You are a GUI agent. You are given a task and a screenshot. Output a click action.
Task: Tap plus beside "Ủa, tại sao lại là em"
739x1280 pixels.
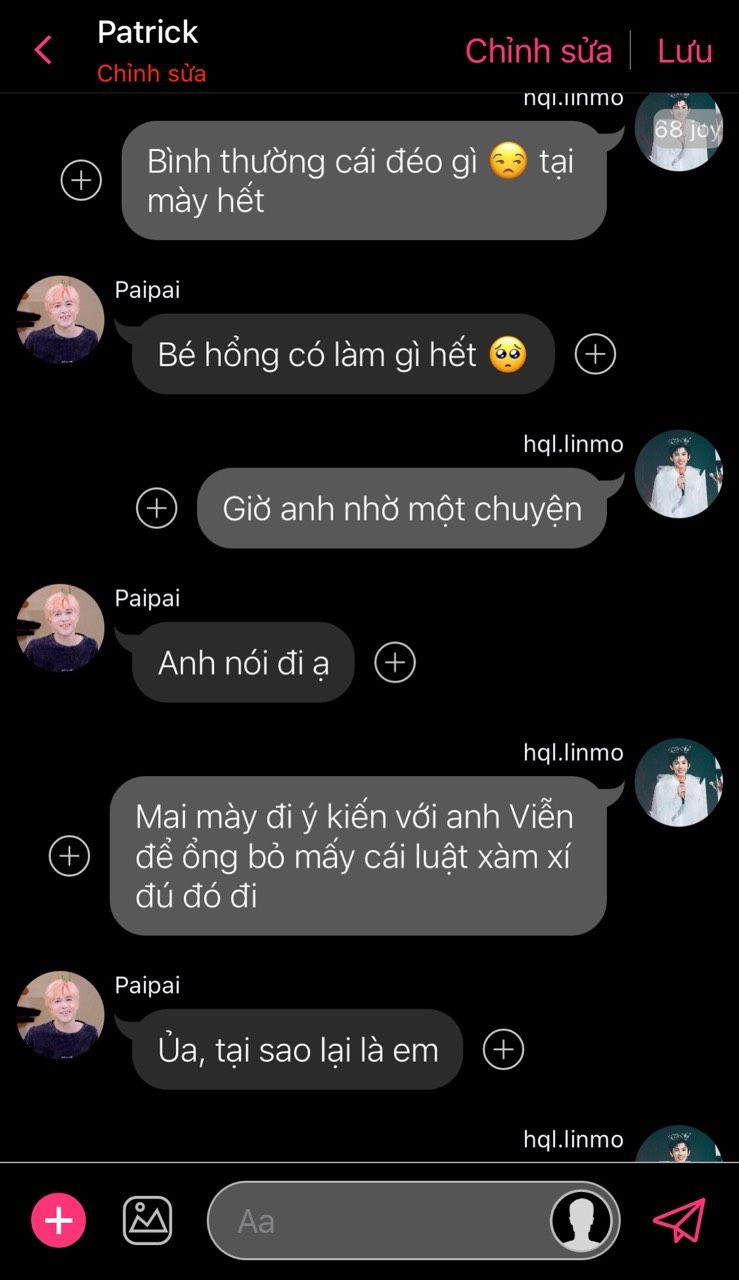point(503,1049)
